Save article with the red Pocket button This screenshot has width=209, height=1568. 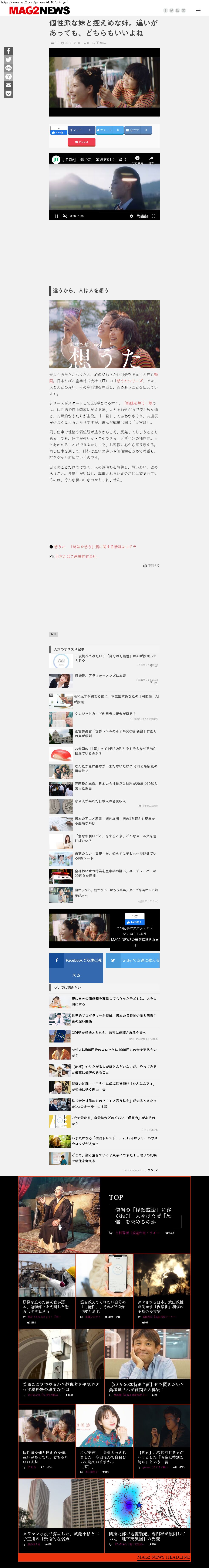[x=81, y=142]
